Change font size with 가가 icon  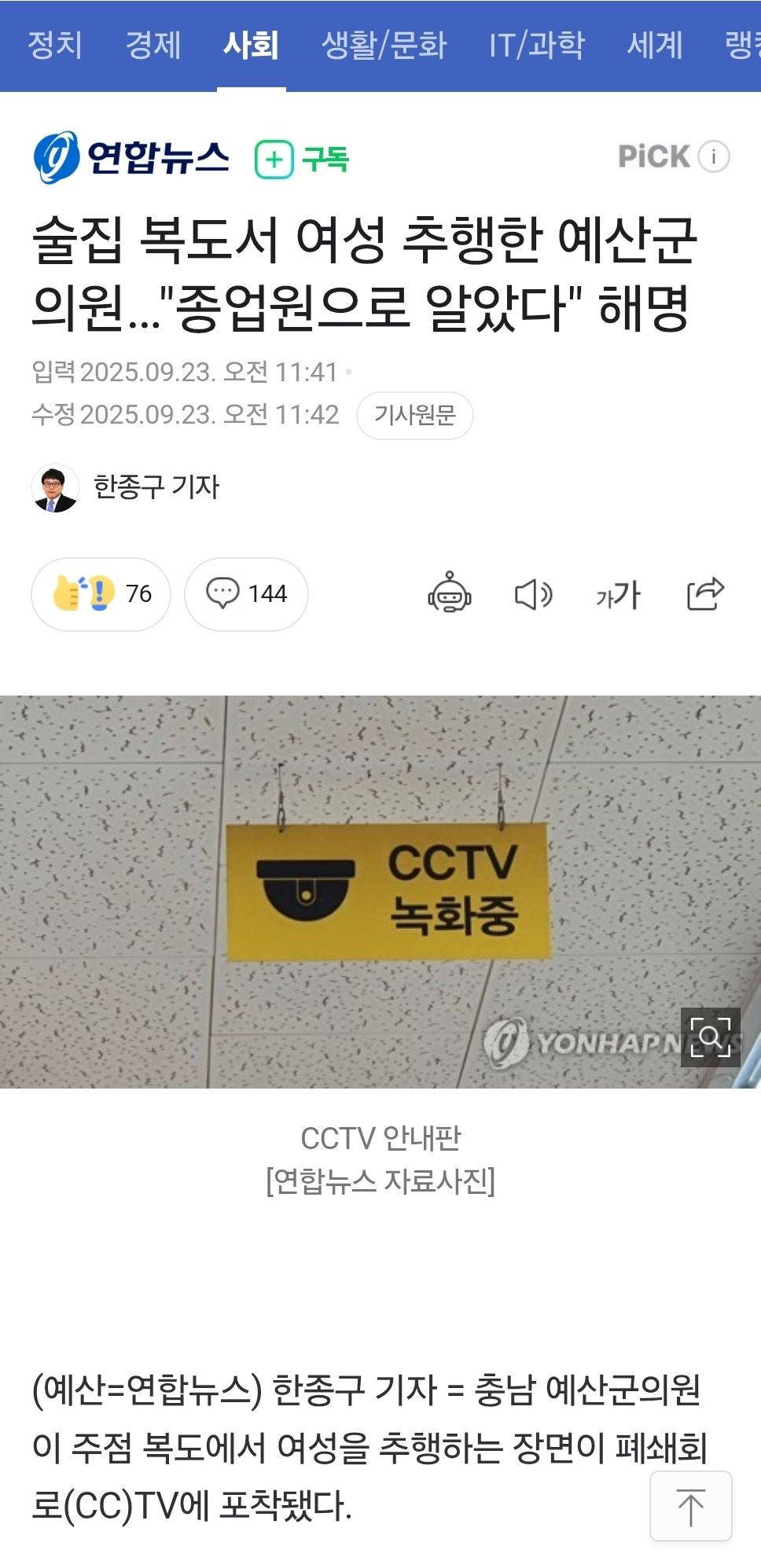pyautogui.click(x=618, y=595)
